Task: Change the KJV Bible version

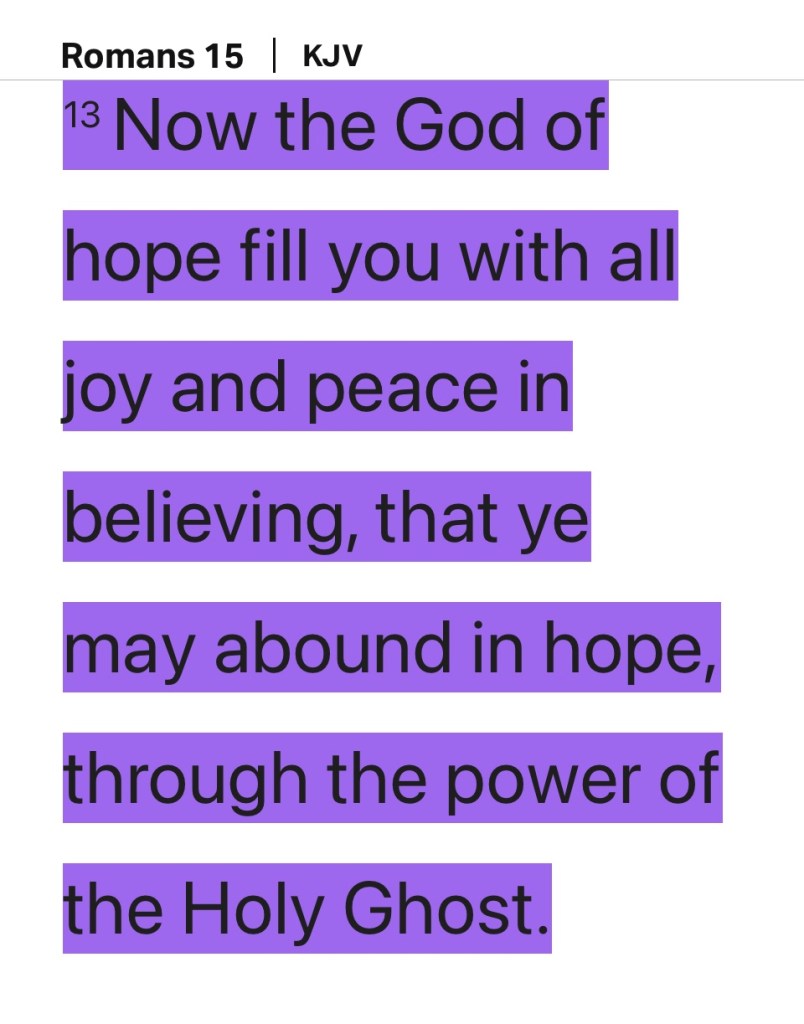Action: (x=332, y=57)
